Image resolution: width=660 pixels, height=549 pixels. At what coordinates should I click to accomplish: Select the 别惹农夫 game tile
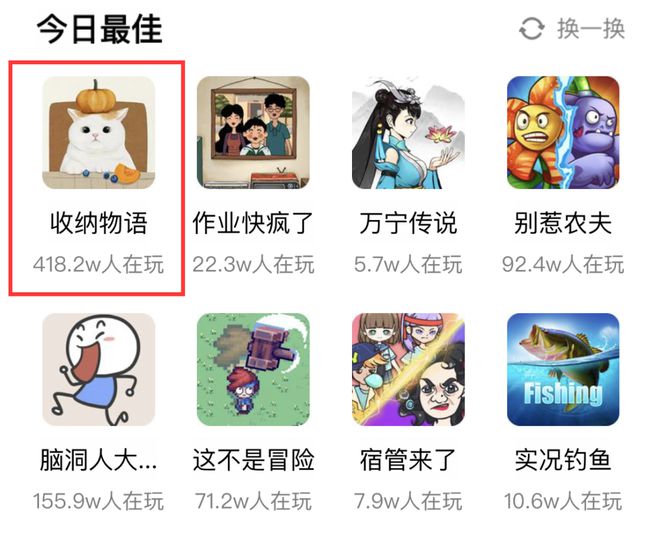pyautogui.click(x=562, y=133)
